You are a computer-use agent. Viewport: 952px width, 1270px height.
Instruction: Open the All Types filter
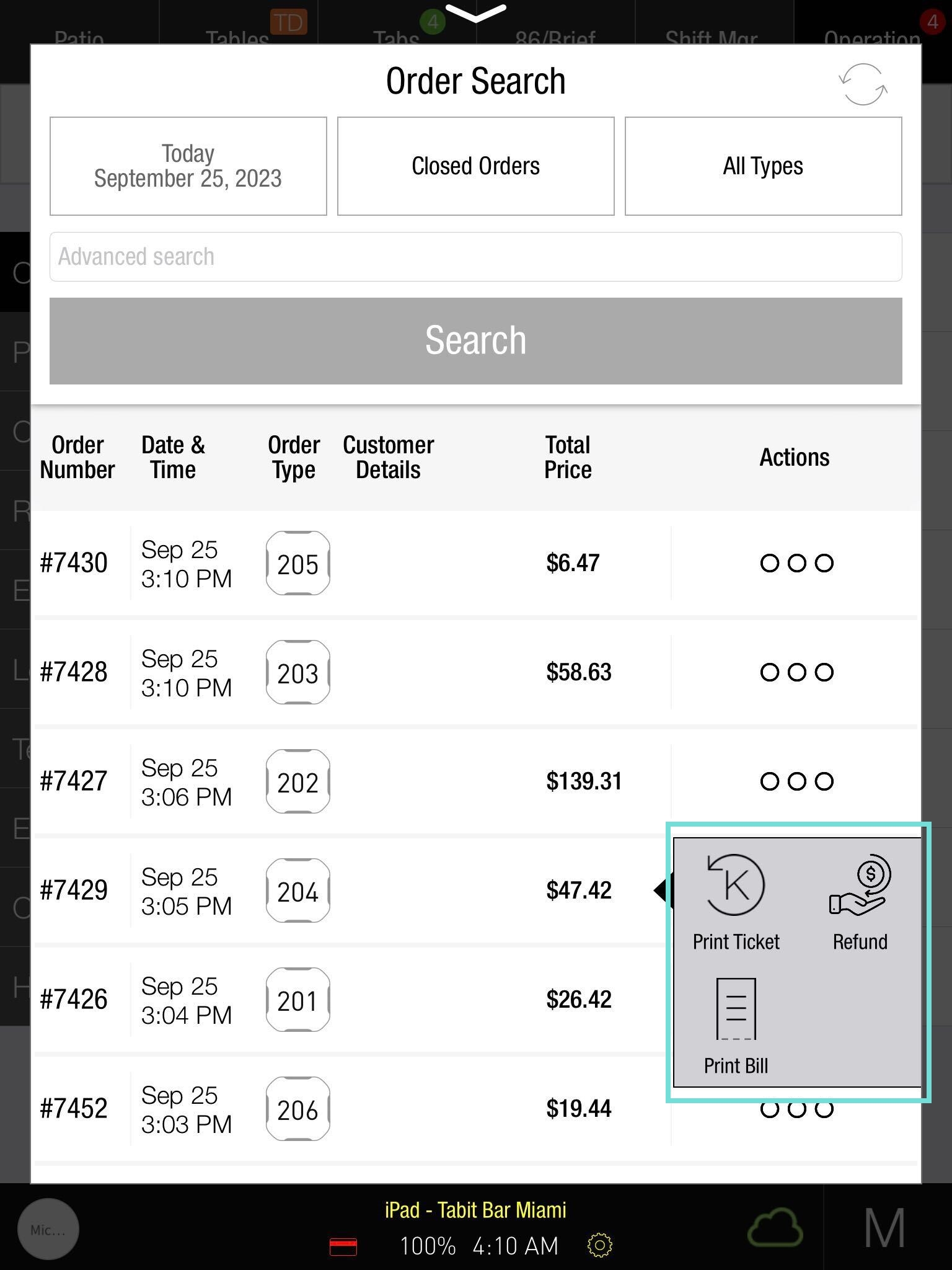763,166
